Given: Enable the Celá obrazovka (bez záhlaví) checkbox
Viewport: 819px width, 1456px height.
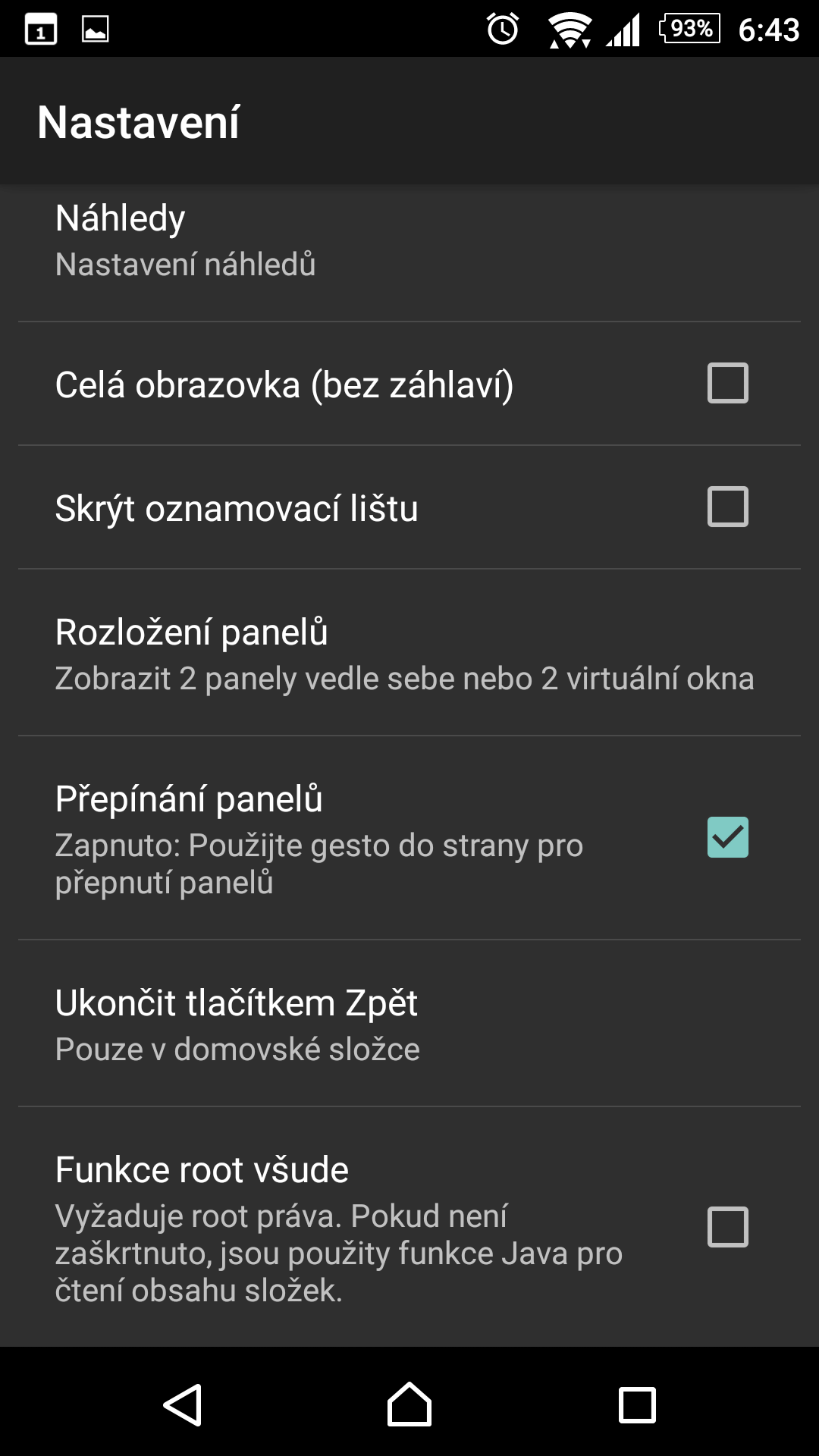Looking at the screenshot, I should [x=727, y=383].
